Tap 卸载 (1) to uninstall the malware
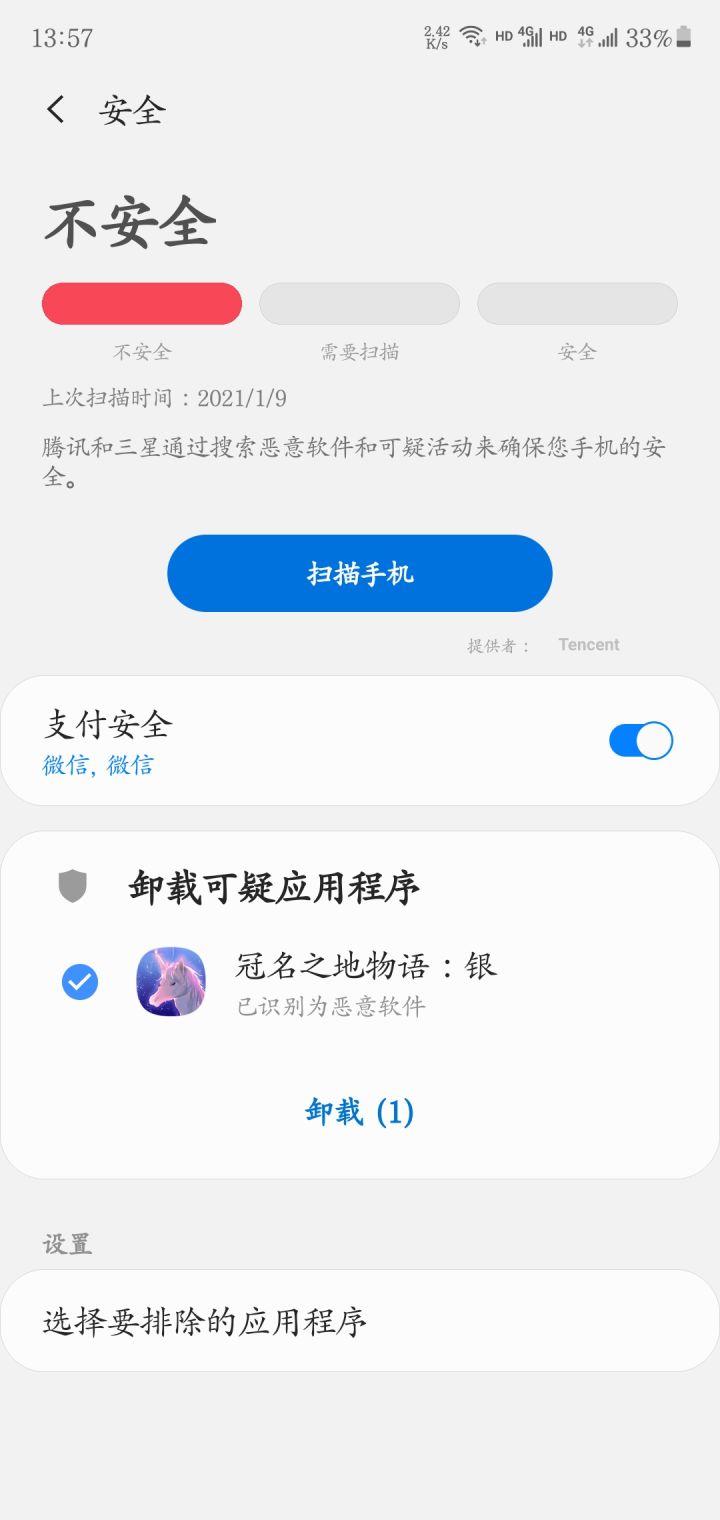The width and height of the screenshot is (720, 1520). (360, 1111)
